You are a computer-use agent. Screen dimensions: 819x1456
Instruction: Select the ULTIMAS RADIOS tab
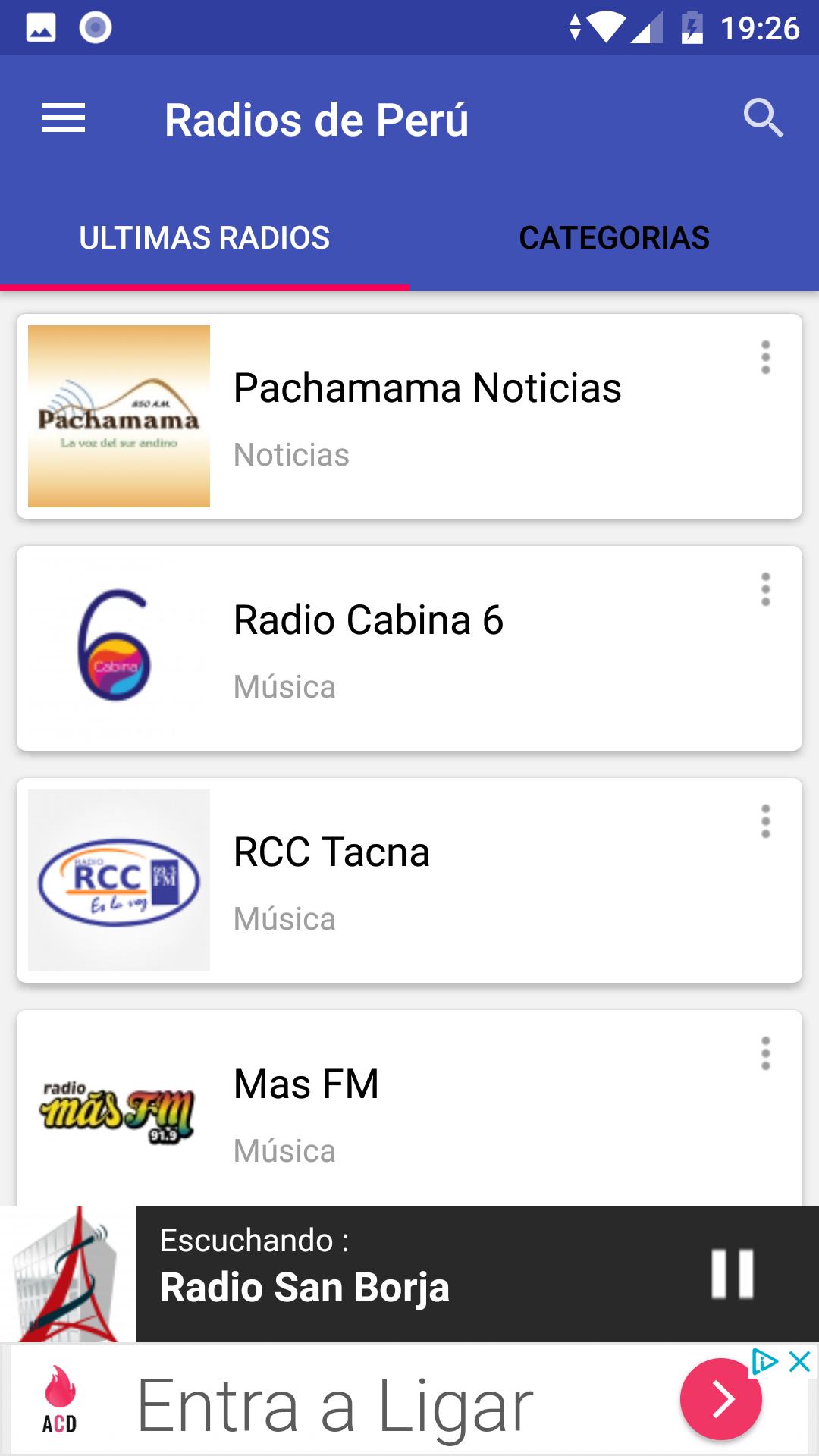pyautogui.click(x=205, y=237)
